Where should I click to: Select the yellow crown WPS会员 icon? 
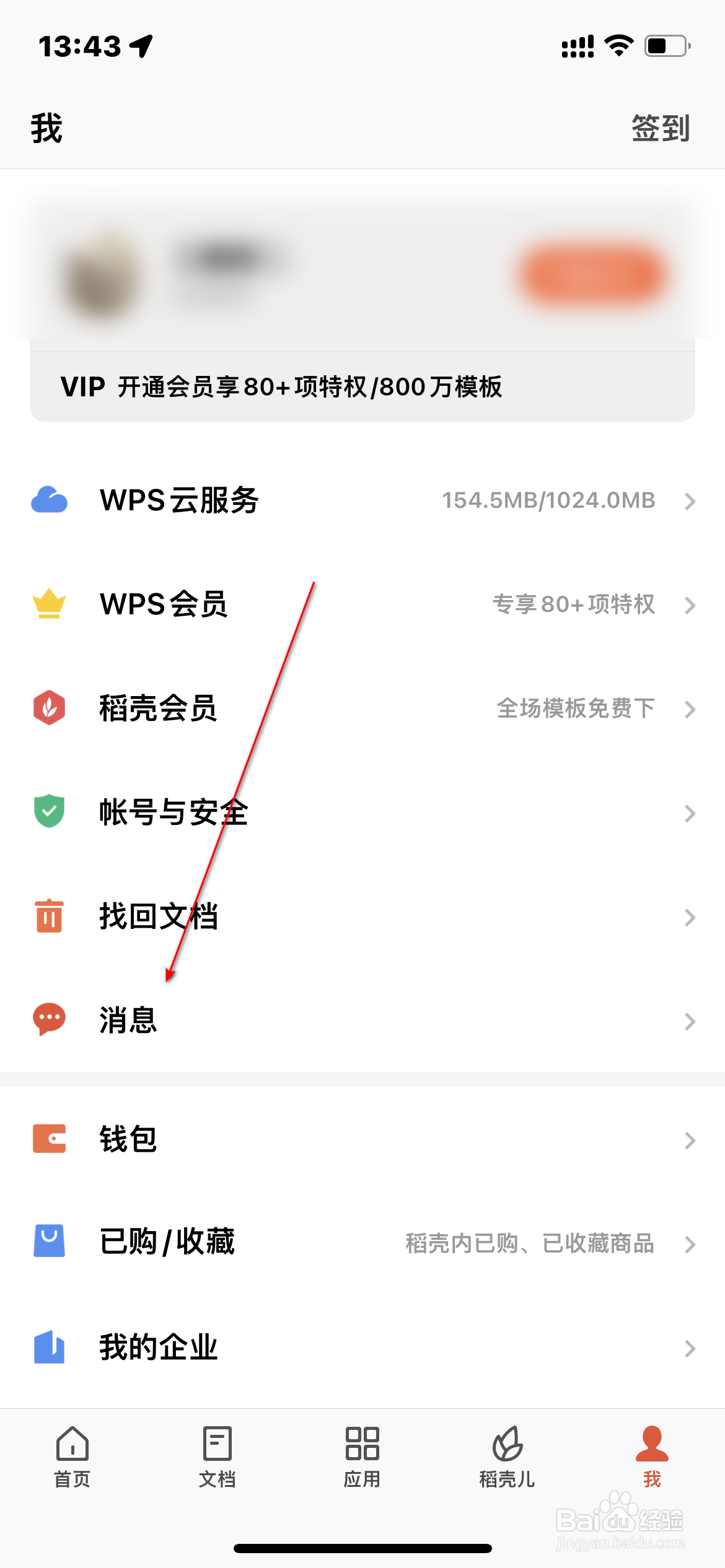(49, 604)
